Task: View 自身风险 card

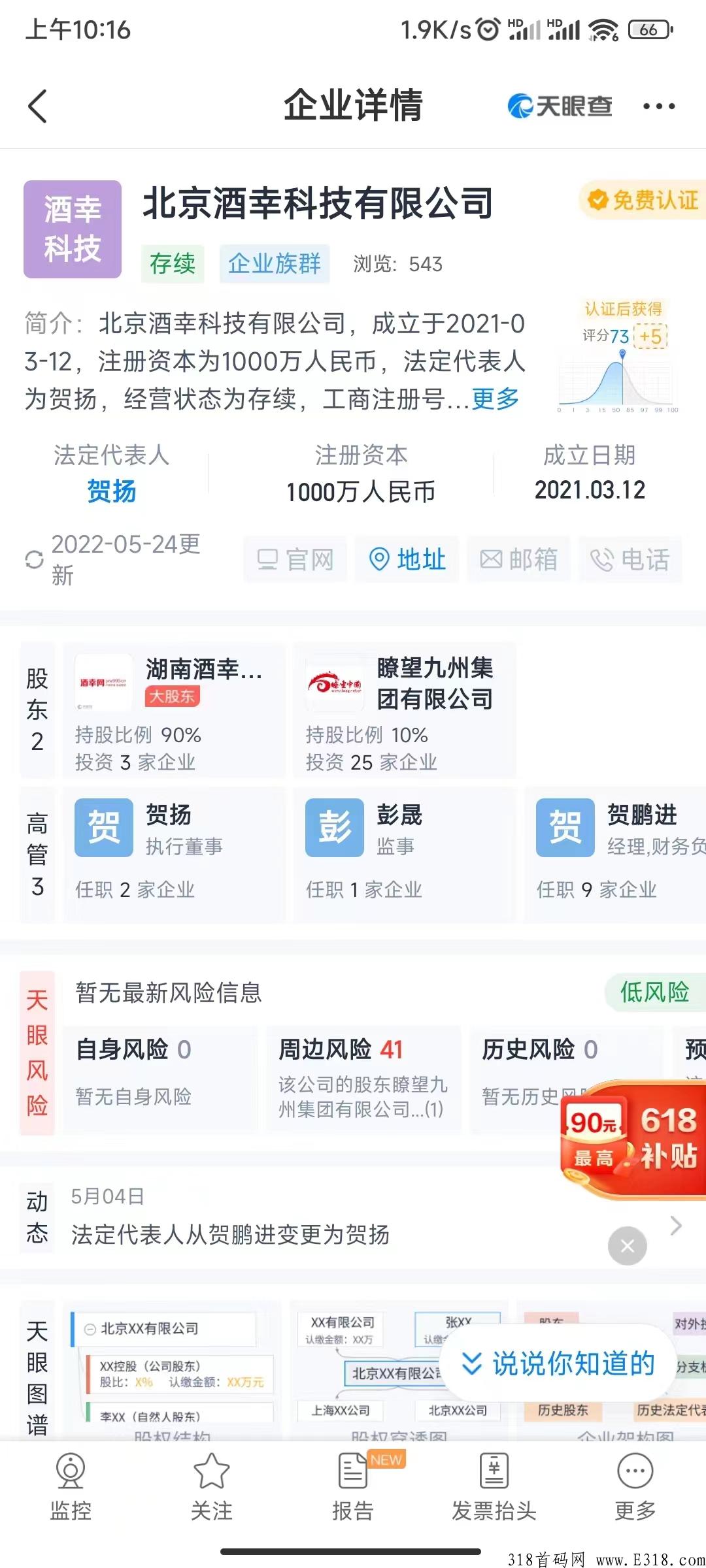Action: tap(160, 1078)
